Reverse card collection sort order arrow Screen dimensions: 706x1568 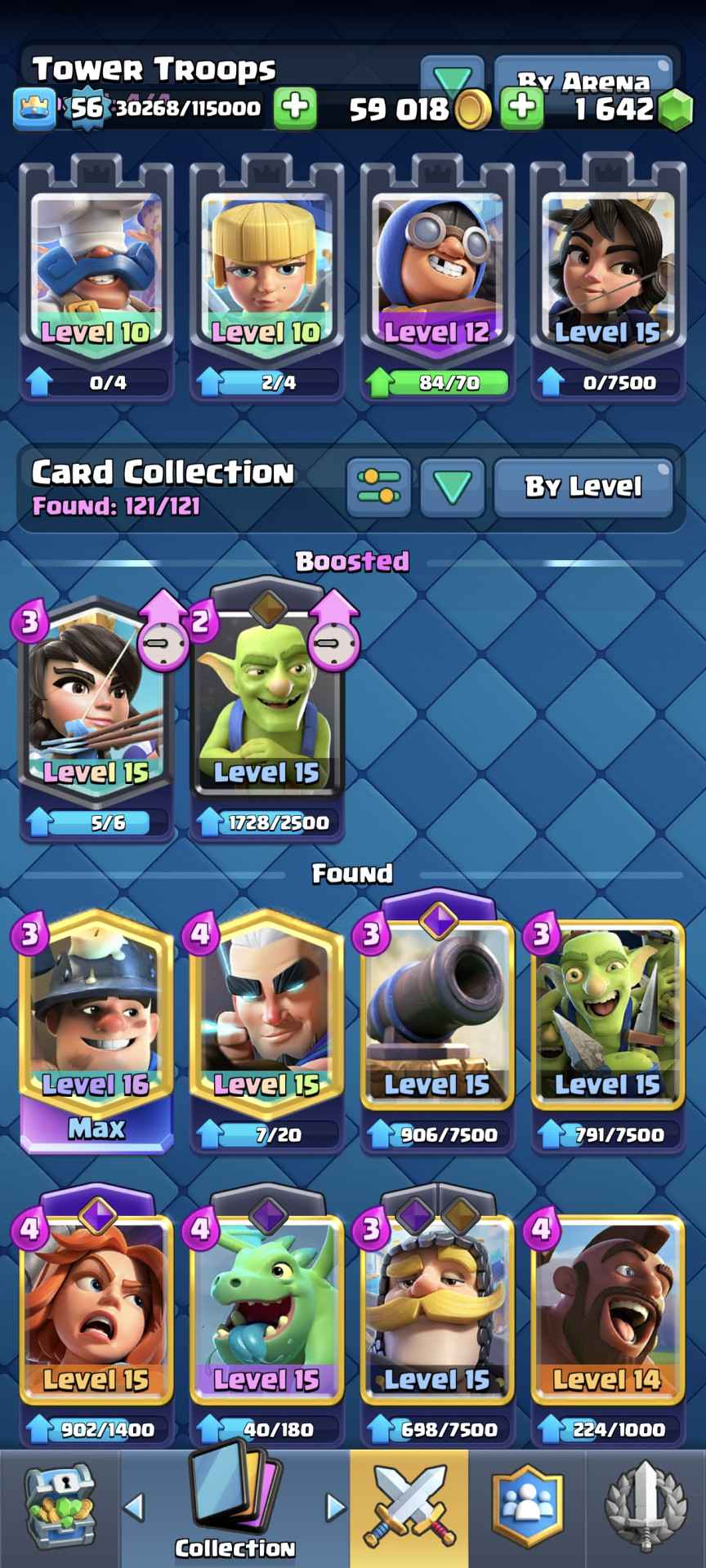[x=452, y=487]
